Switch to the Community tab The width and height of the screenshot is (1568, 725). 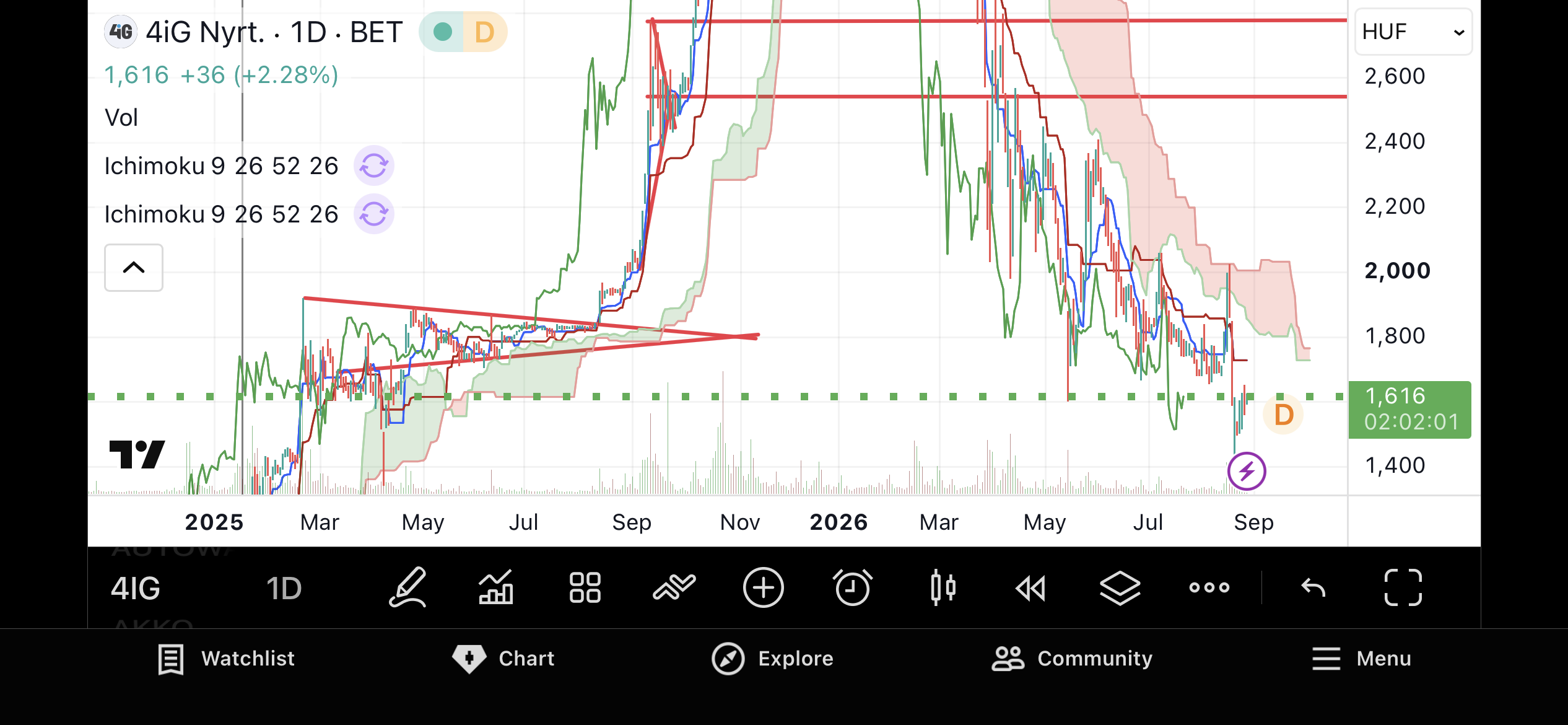pyautogui.click(x=1072, y=659)
